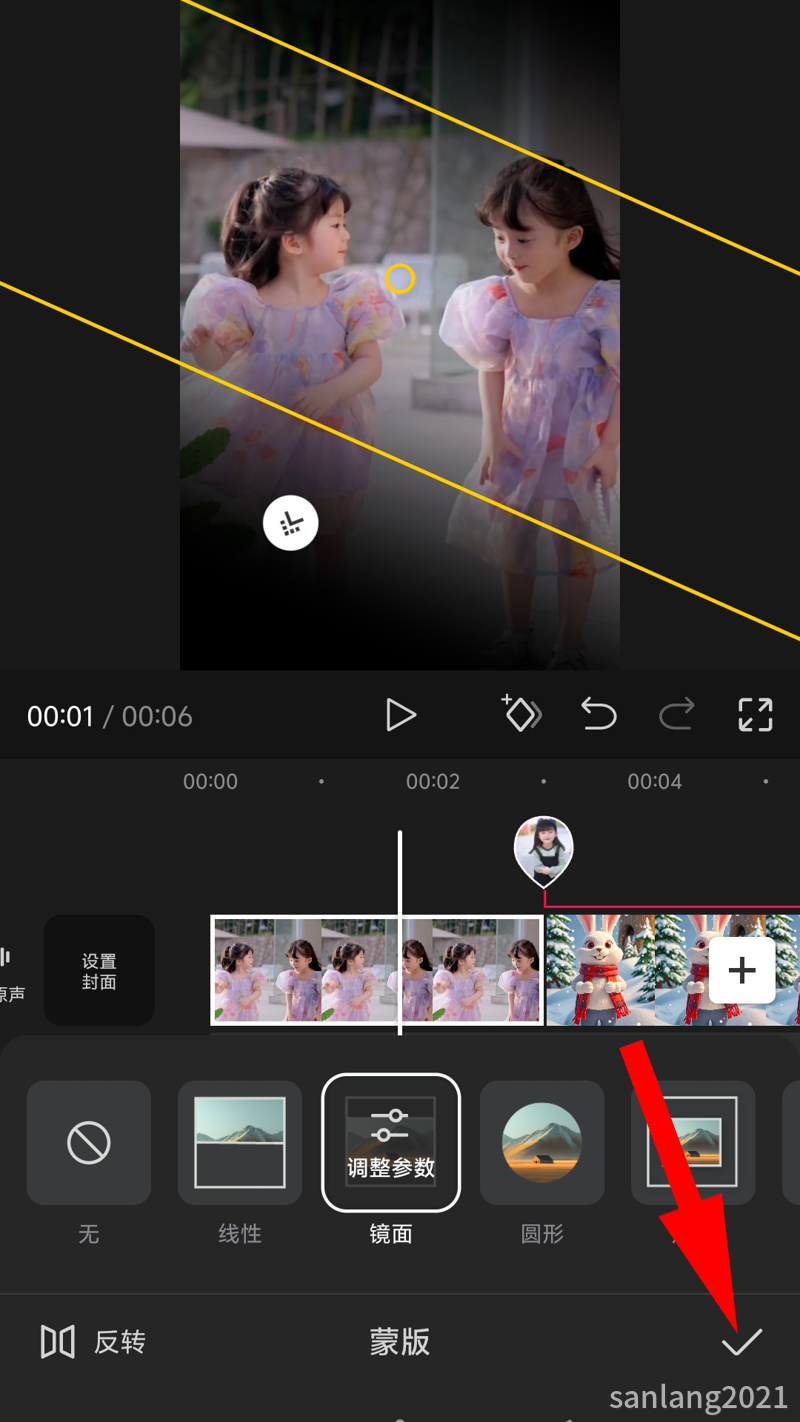Select the rectangle mask option
Viewport: 800px width, 1422px height.
692,1143
